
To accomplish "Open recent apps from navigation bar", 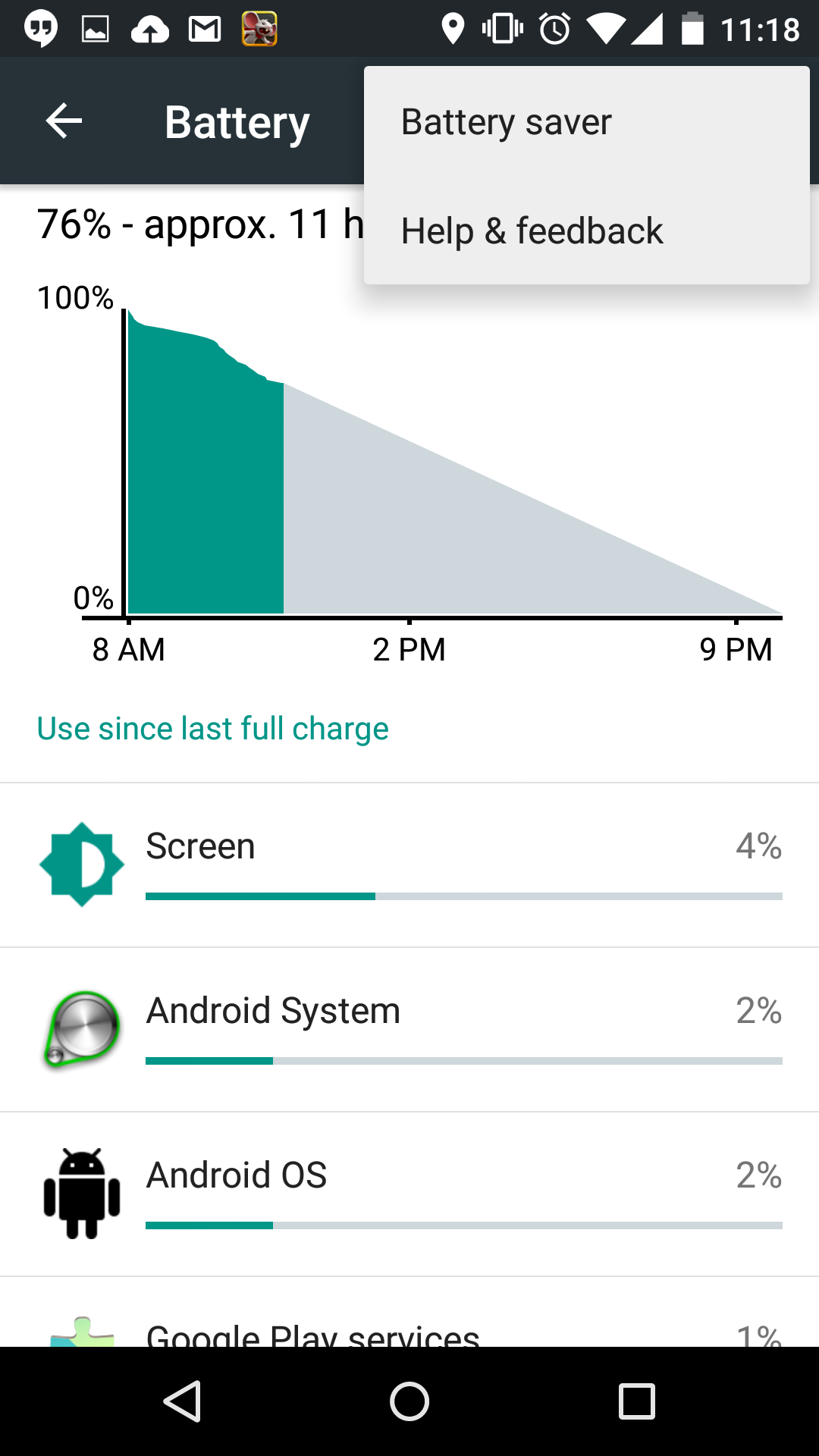I will [636, 1401].
